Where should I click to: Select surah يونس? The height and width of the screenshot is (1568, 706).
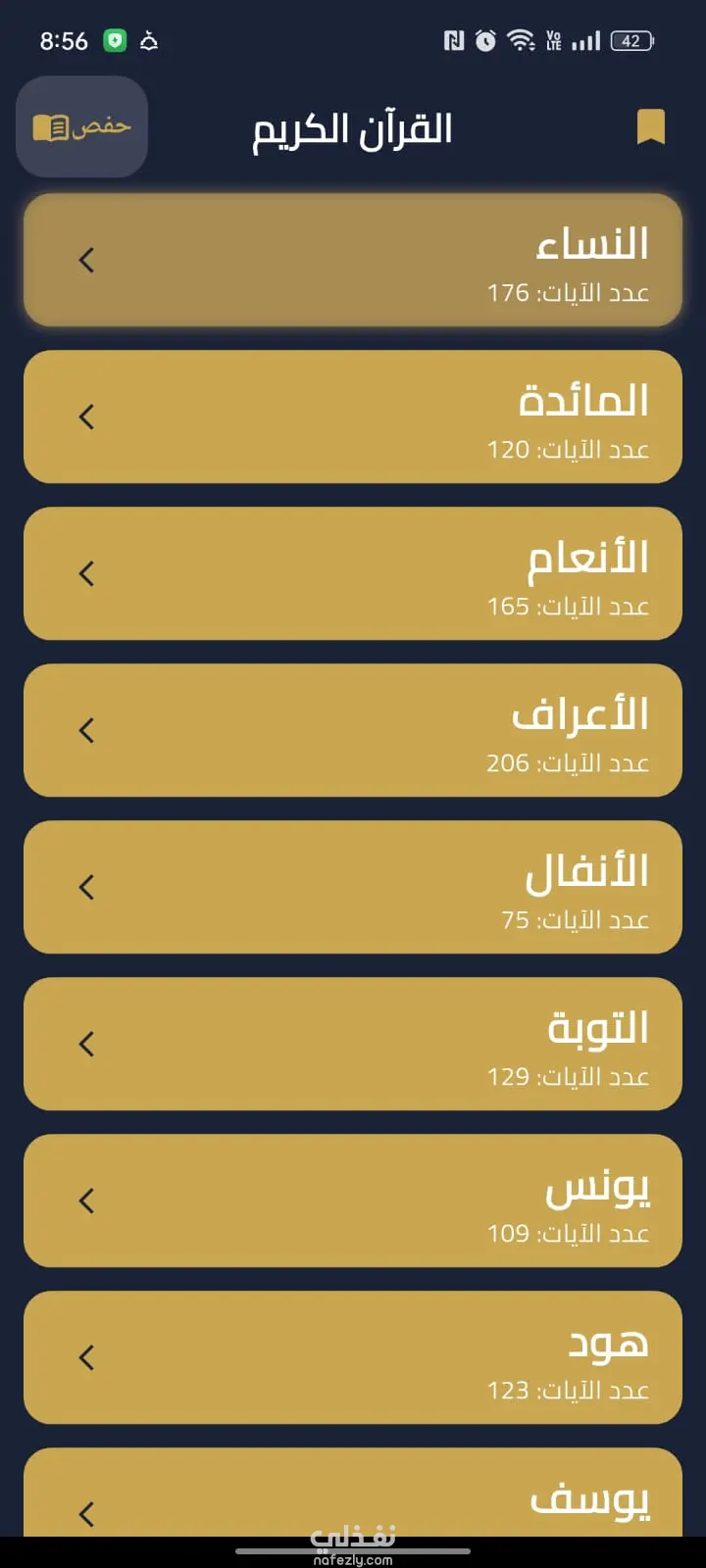[353, 1200]
